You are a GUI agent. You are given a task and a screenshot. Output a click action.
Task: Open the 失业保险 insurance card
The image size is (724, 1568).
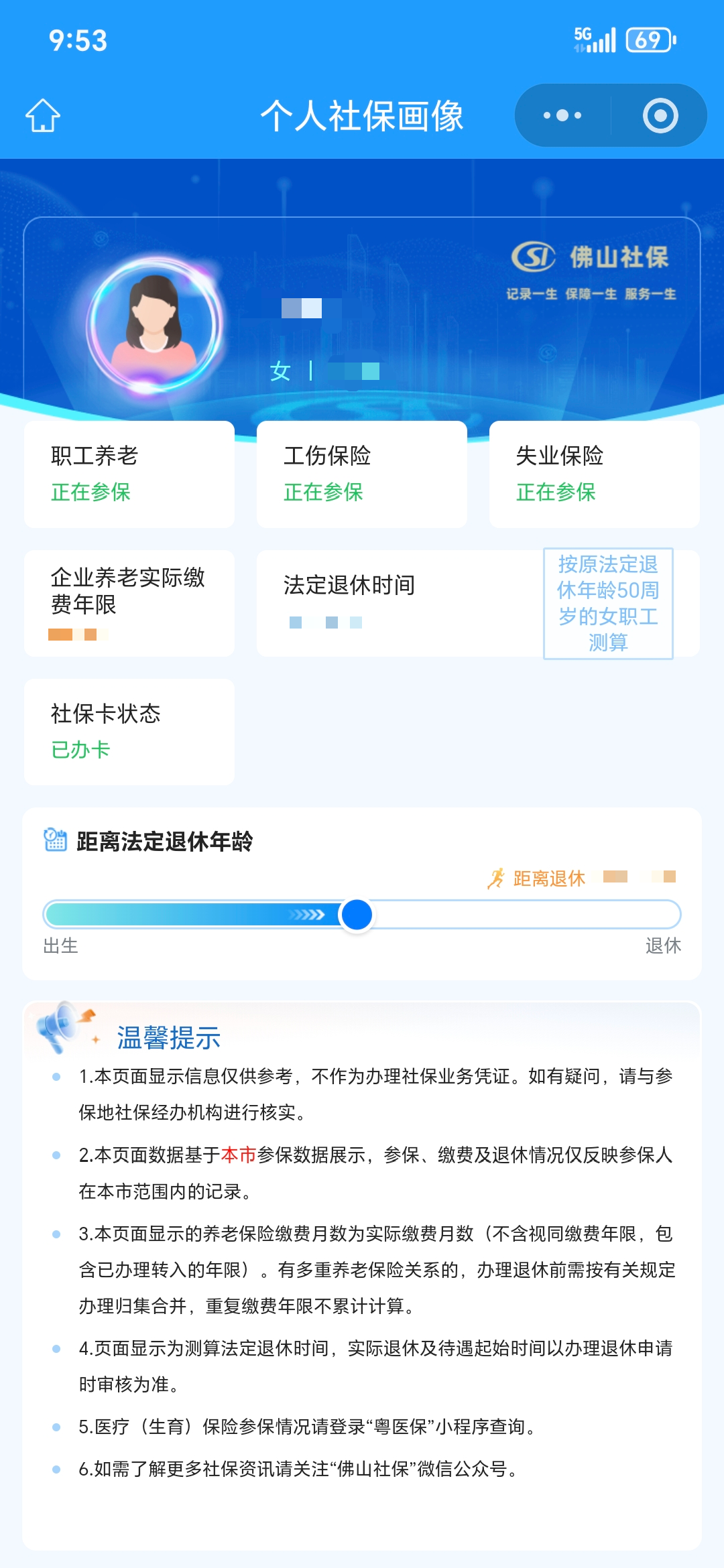pos(594,474)
